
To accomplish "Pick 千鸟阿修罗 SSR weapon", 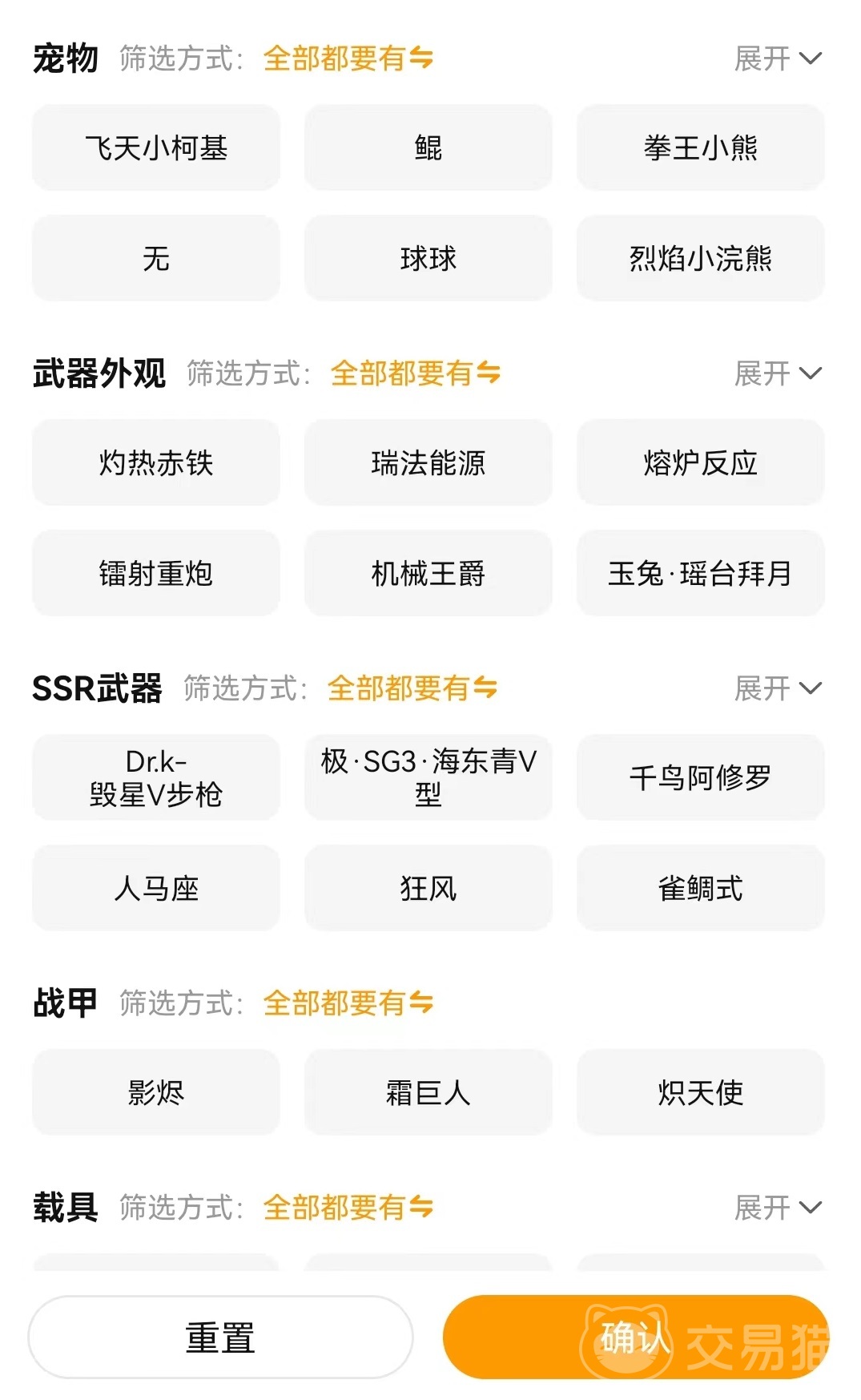I will click(x=700, y=777).
